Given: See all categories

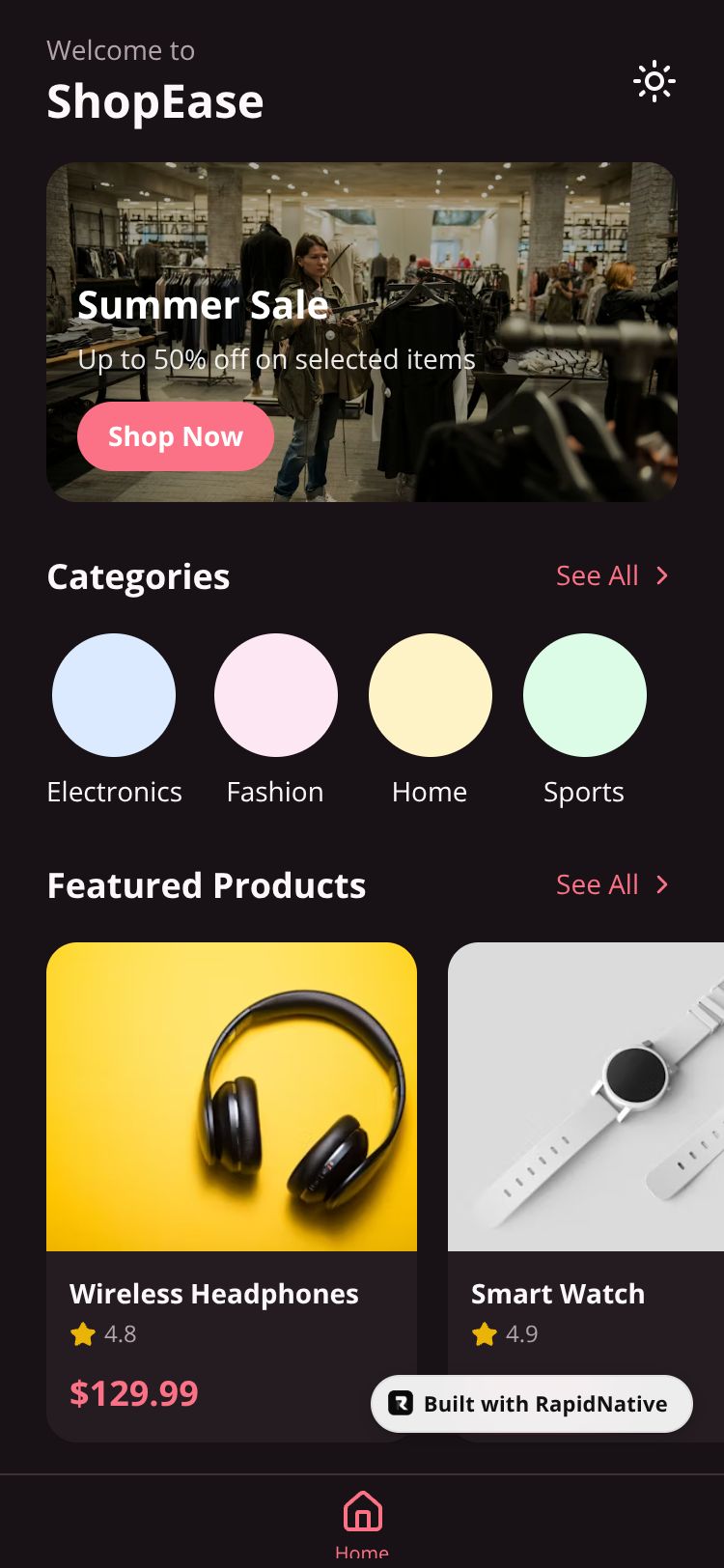Looking at the screenshot, I should tap(612, 575).
